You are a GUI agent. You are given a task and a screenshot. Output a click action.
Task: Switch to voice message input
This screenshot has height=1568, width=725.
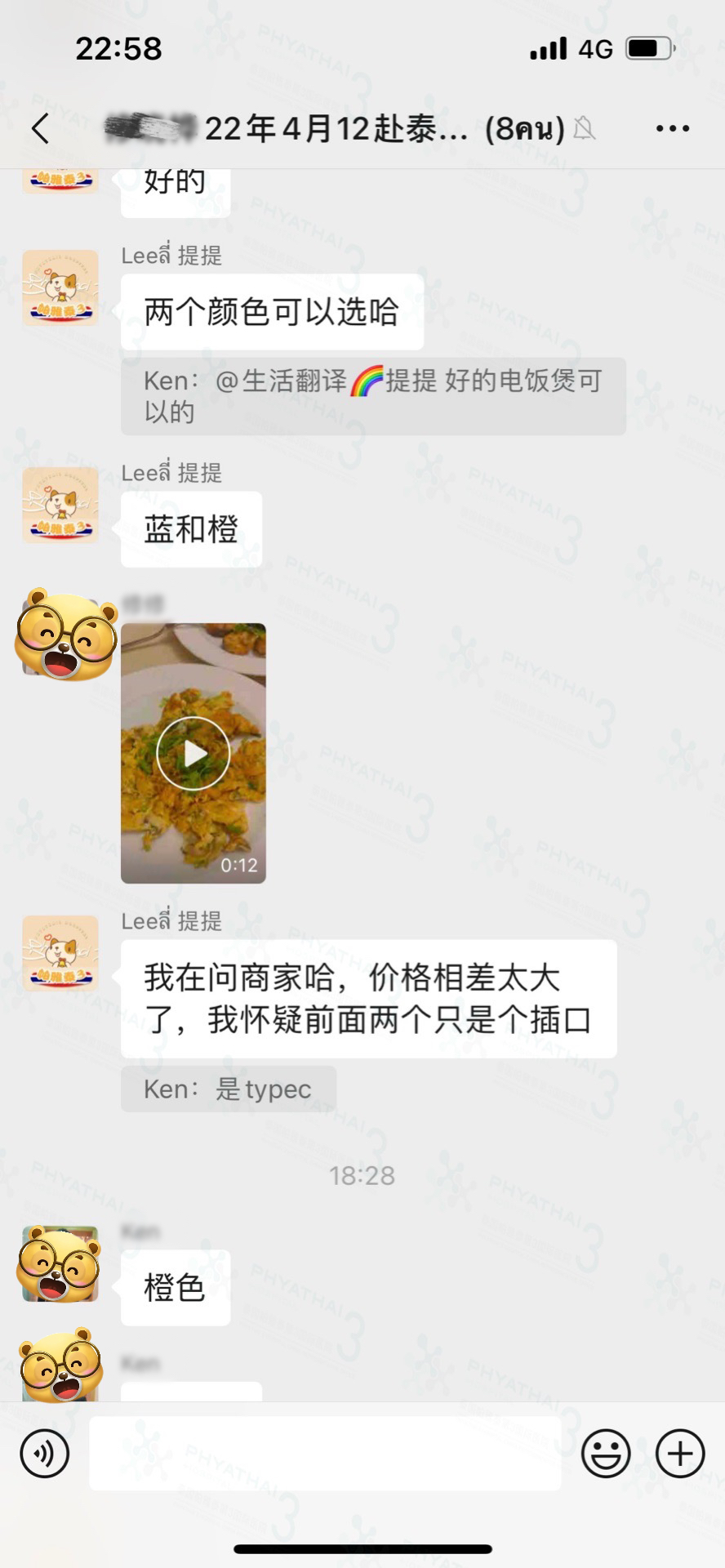[45, 1454]
